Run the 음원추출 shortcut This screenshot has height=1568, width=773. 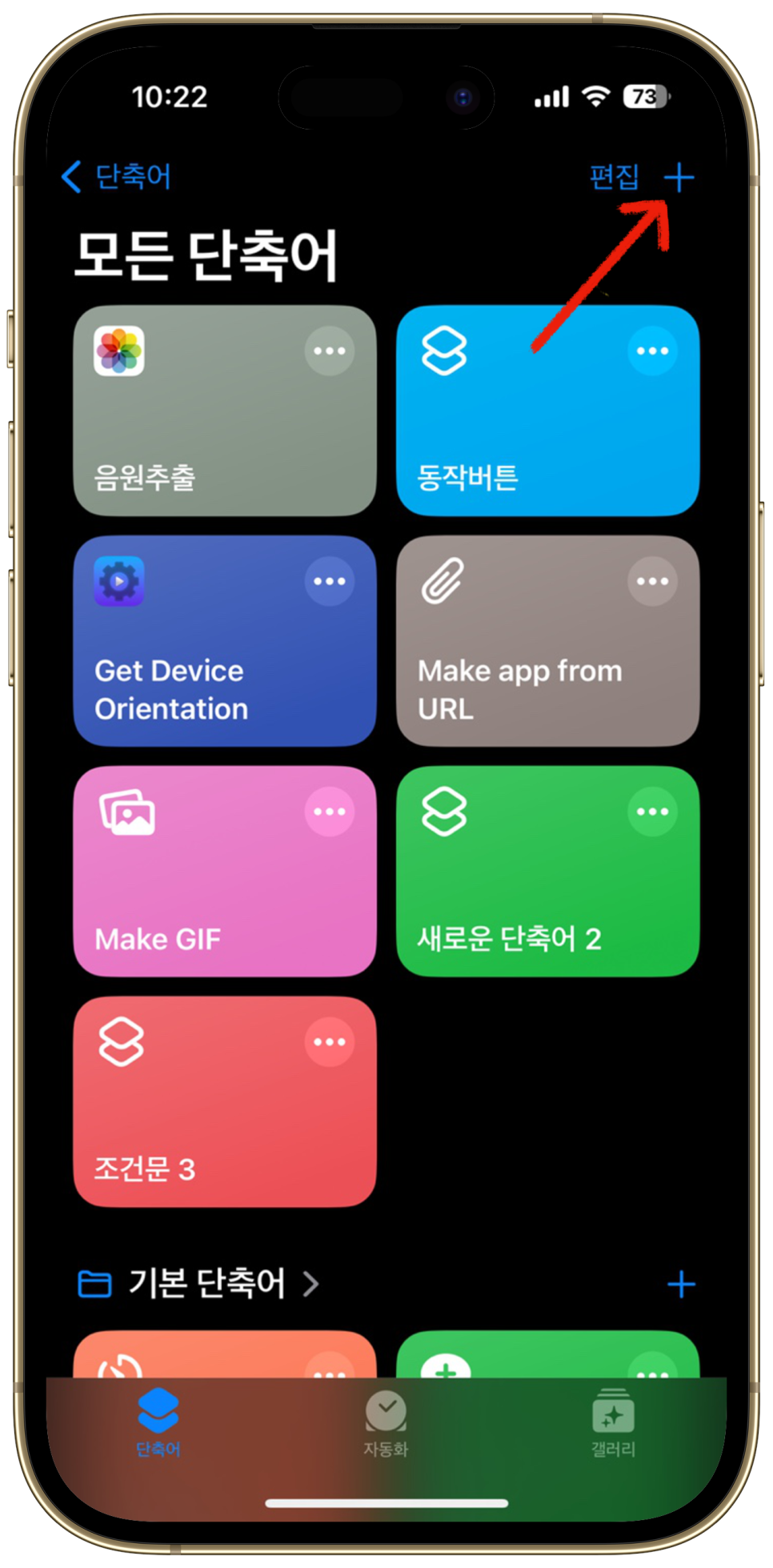tap(225, 411)
